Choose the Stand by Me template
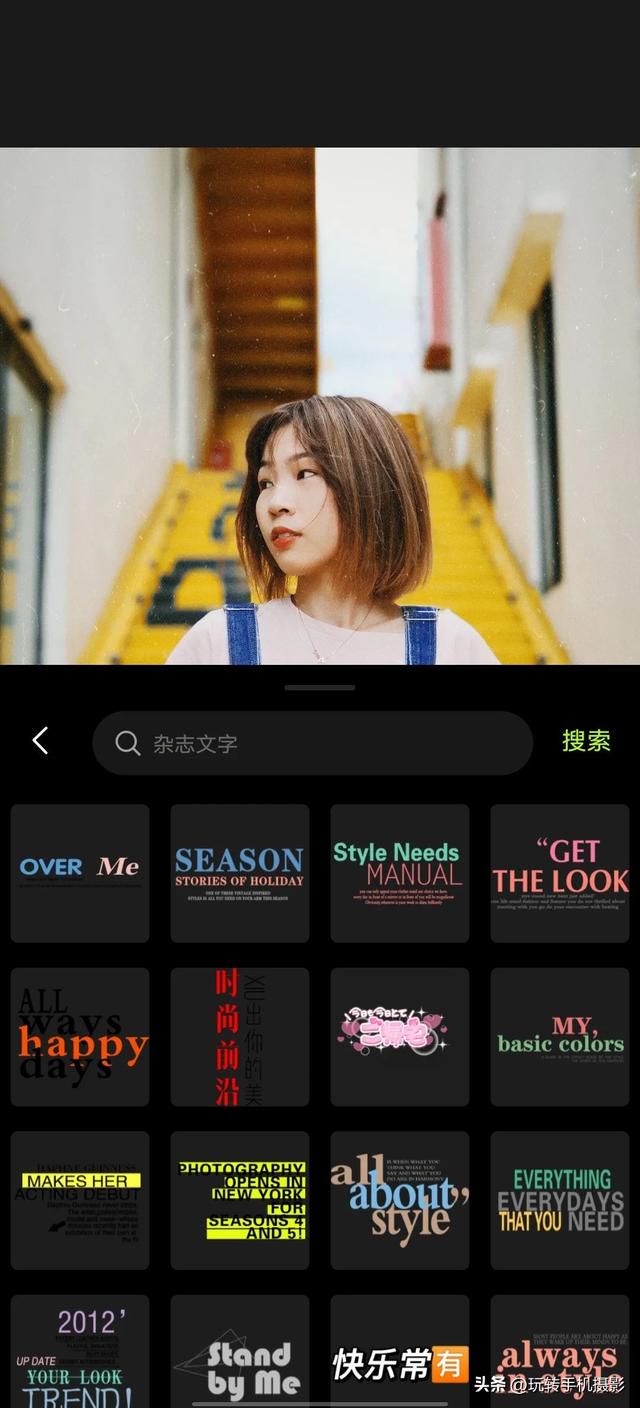This screenshot has width=640, height=1408. (240, 1350)
